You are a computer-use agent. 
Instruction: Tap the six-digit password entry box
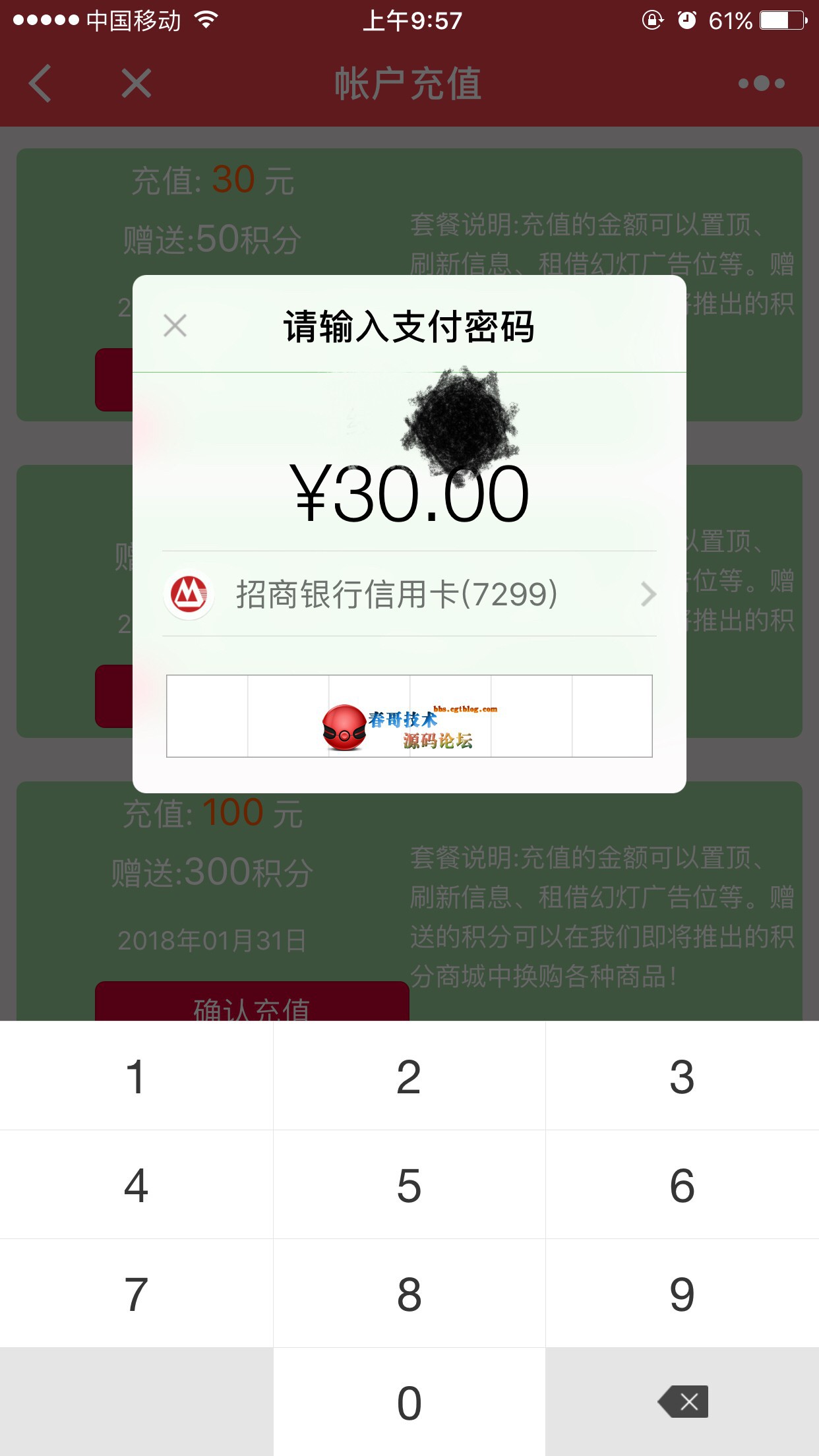tap(409, 715)
